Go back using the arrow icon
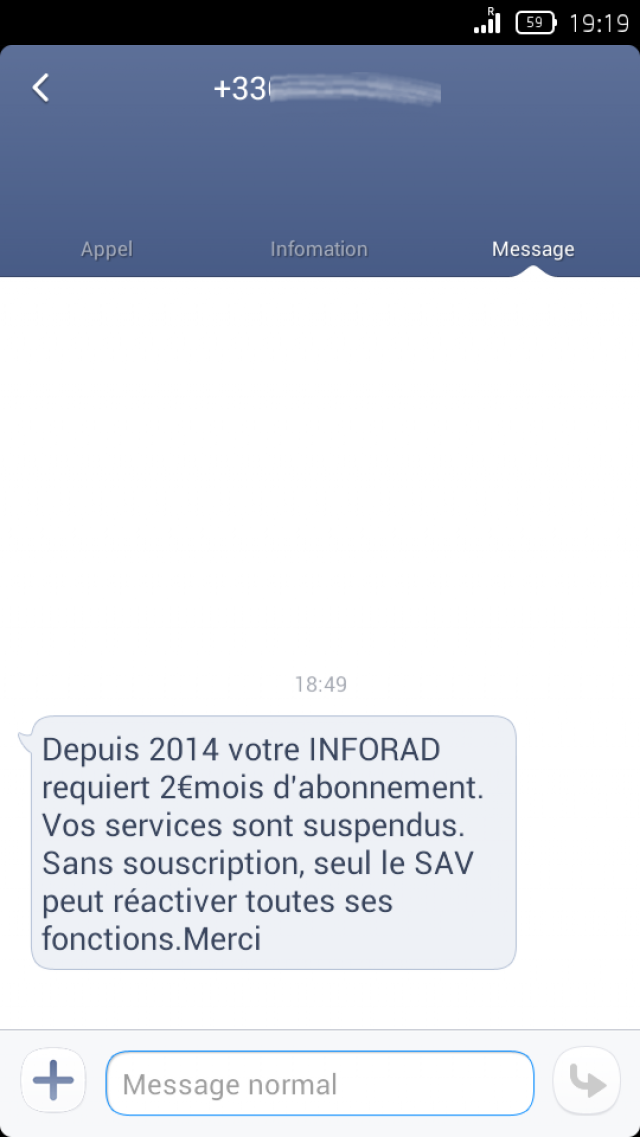The height and width of the screenshot is (1137, 640). pyautogui.click(x=40, y=88)
